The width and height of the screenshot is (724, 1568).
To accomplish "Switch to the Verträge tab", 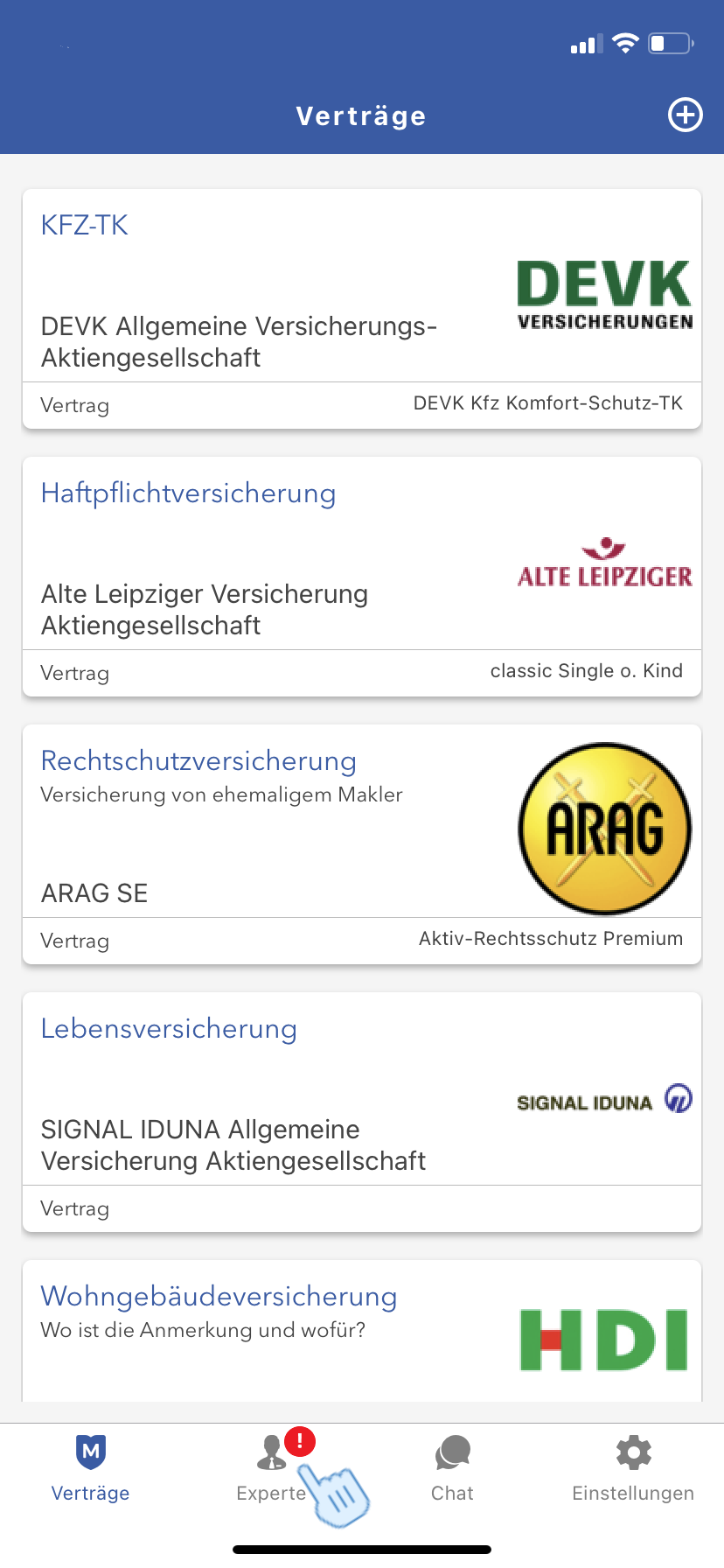I will tap(91, 1468).
